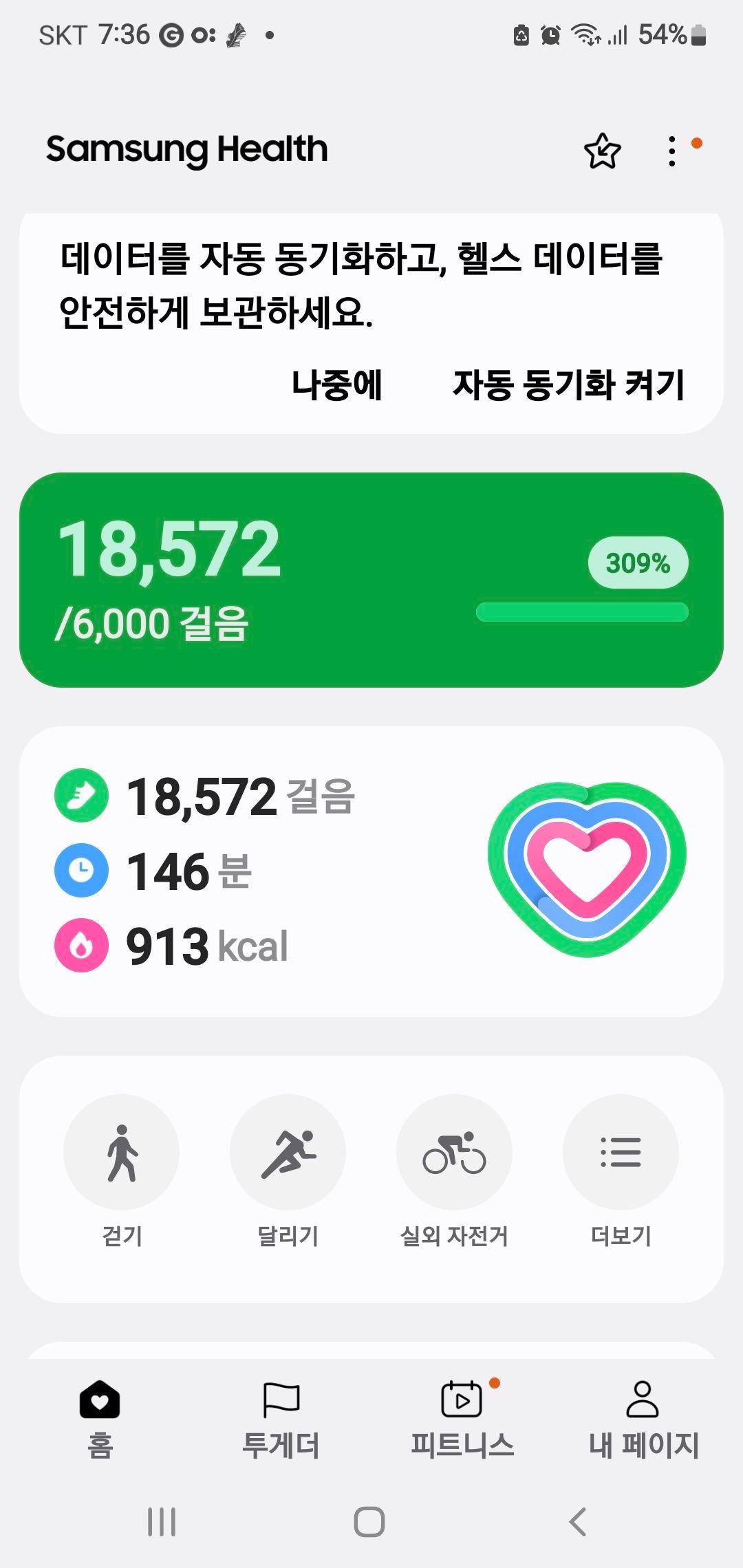Start a 달리기 running workout

coord(288,1153)
